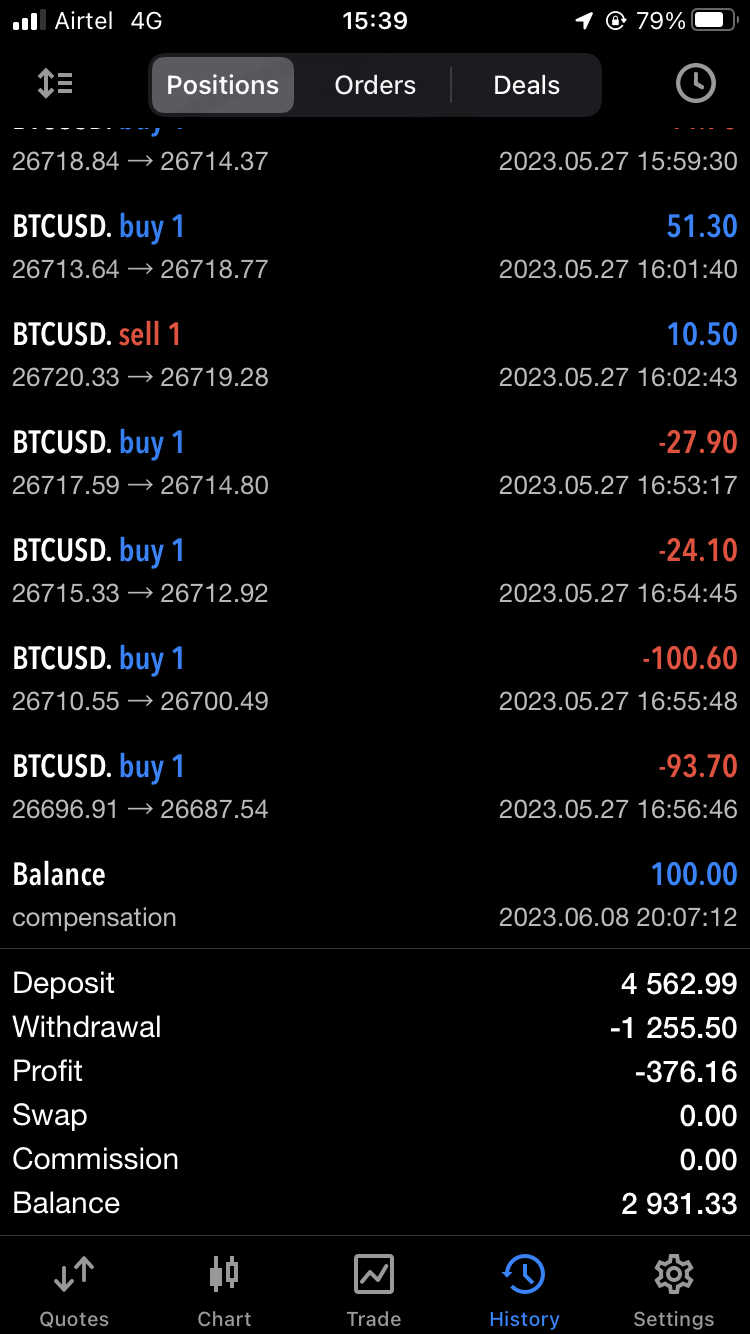Open the Trade tab
This screenshot has height=1334, width=750.
[x=374, y=1290]
